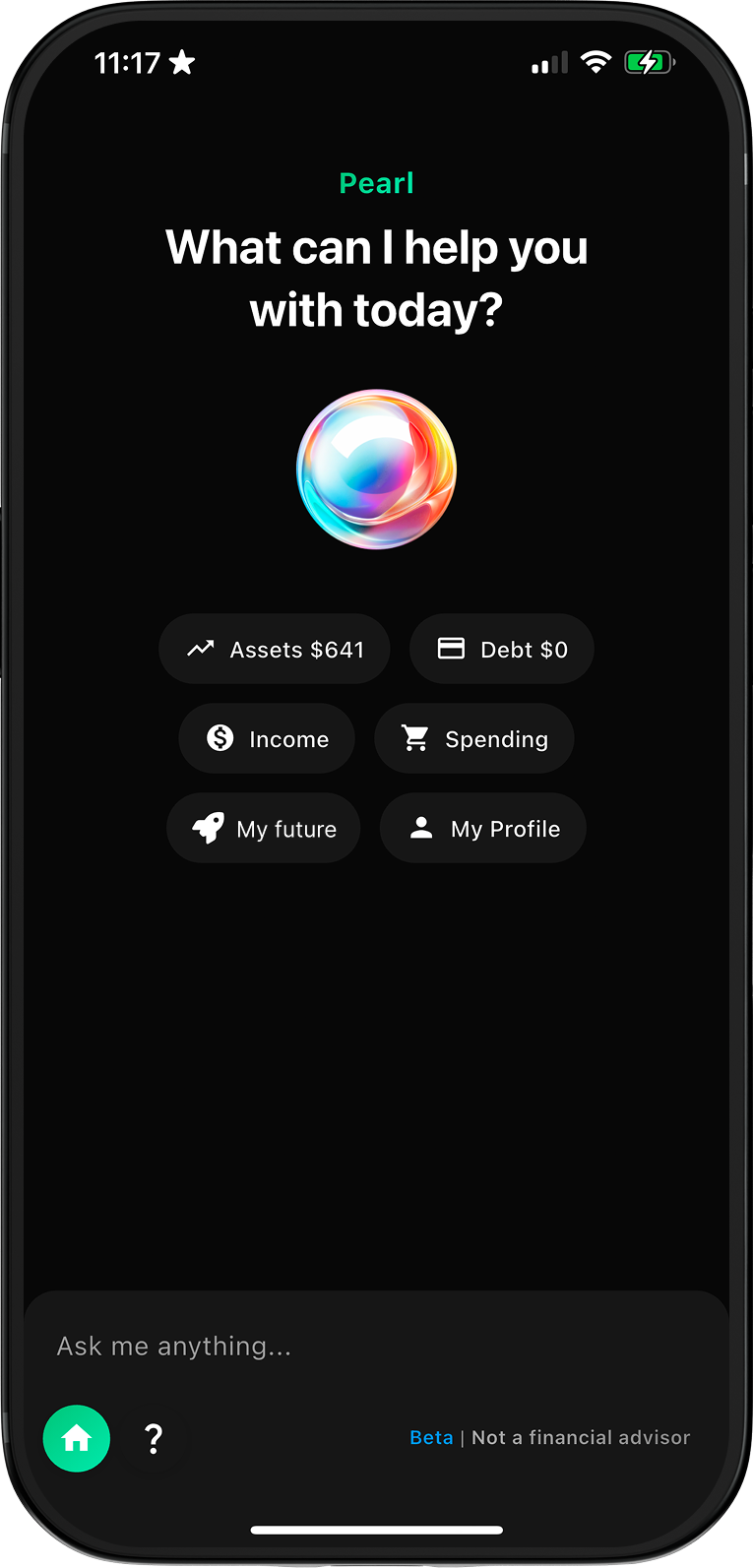This screenshot has height=1568, width=753.
Task: Open the My future chip
Action: coord(264,829)
